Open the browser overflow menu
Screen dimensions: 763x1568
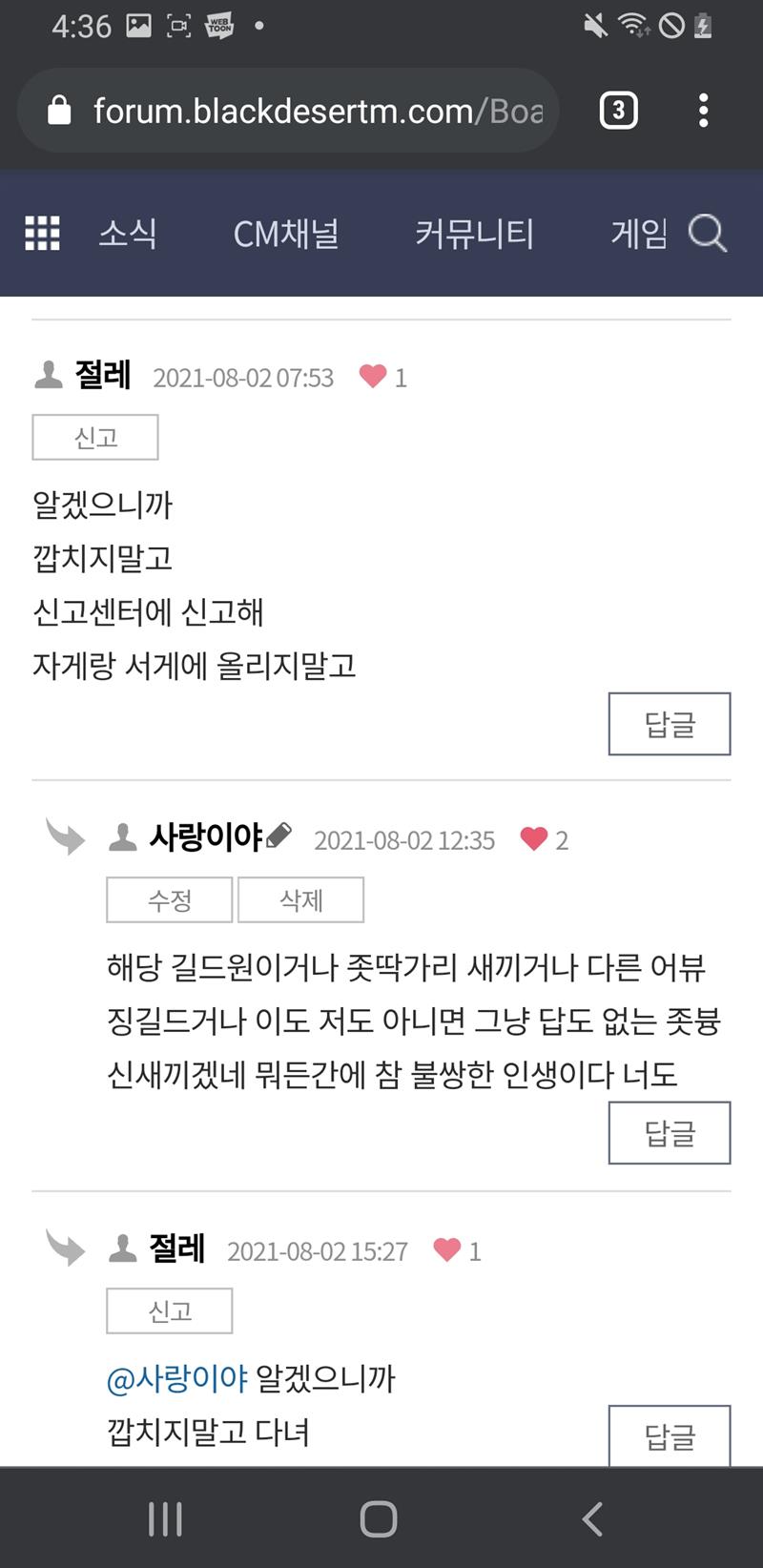[704, 111]
